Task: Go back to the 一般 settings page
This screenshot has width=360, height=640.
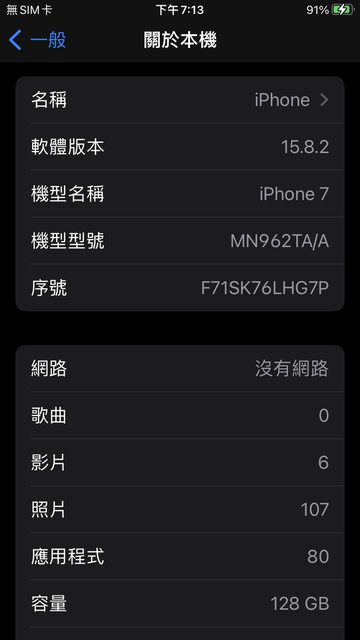Action: click(x=38, y=40)
